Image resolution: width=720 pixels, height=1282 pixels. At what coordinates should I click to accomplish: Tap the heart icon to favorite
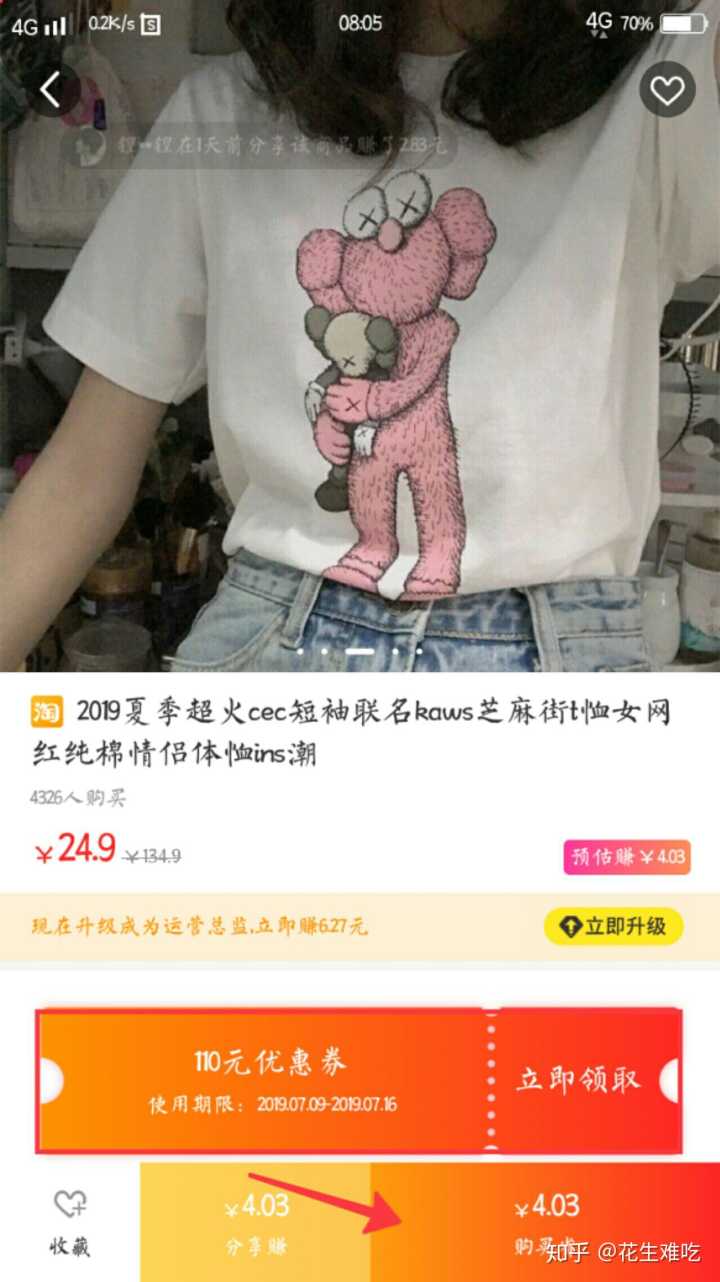667,90
